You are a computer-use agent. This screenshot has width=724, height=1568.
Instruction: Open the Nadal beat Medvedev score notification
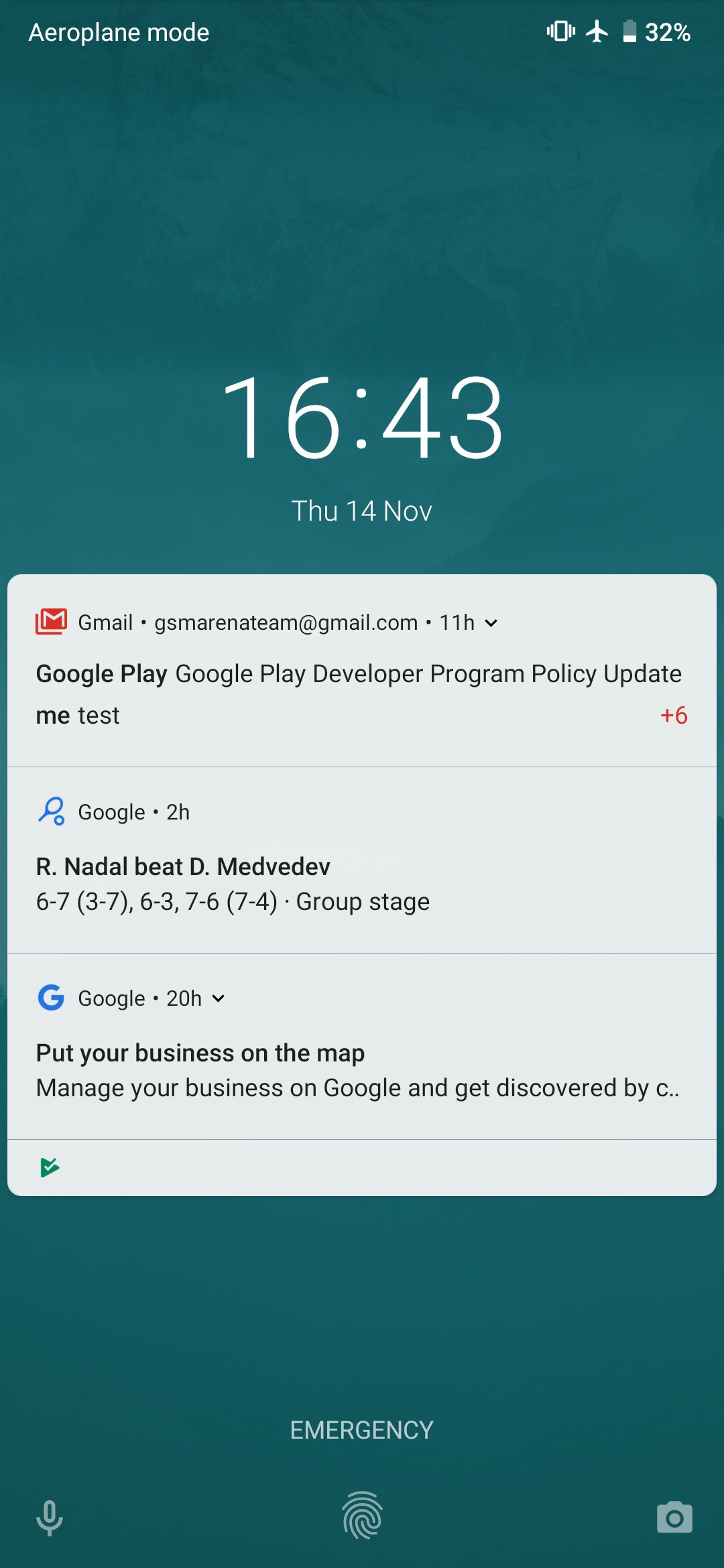(362, 883)
